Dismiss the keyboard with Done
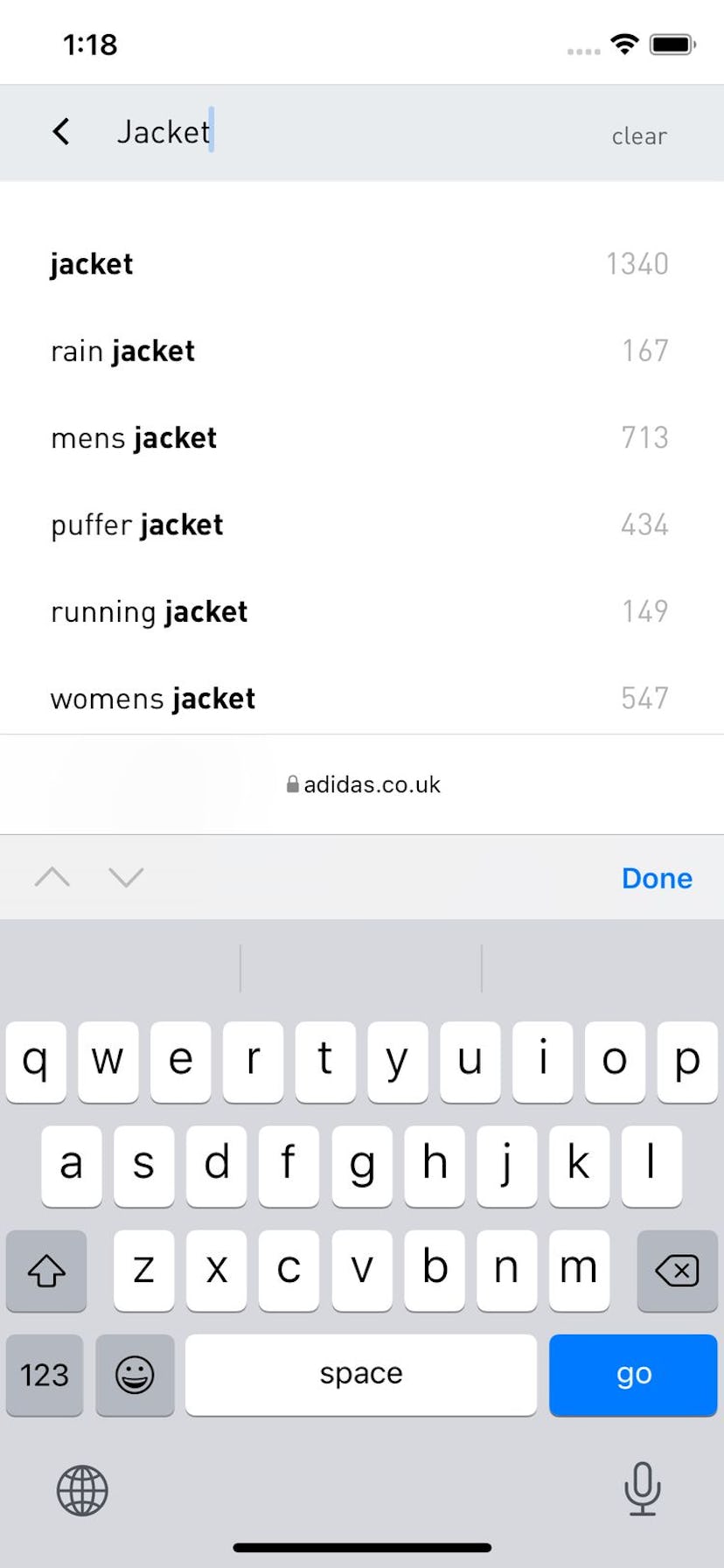This screenshot has width=724, height=1568. click(656, 877)
